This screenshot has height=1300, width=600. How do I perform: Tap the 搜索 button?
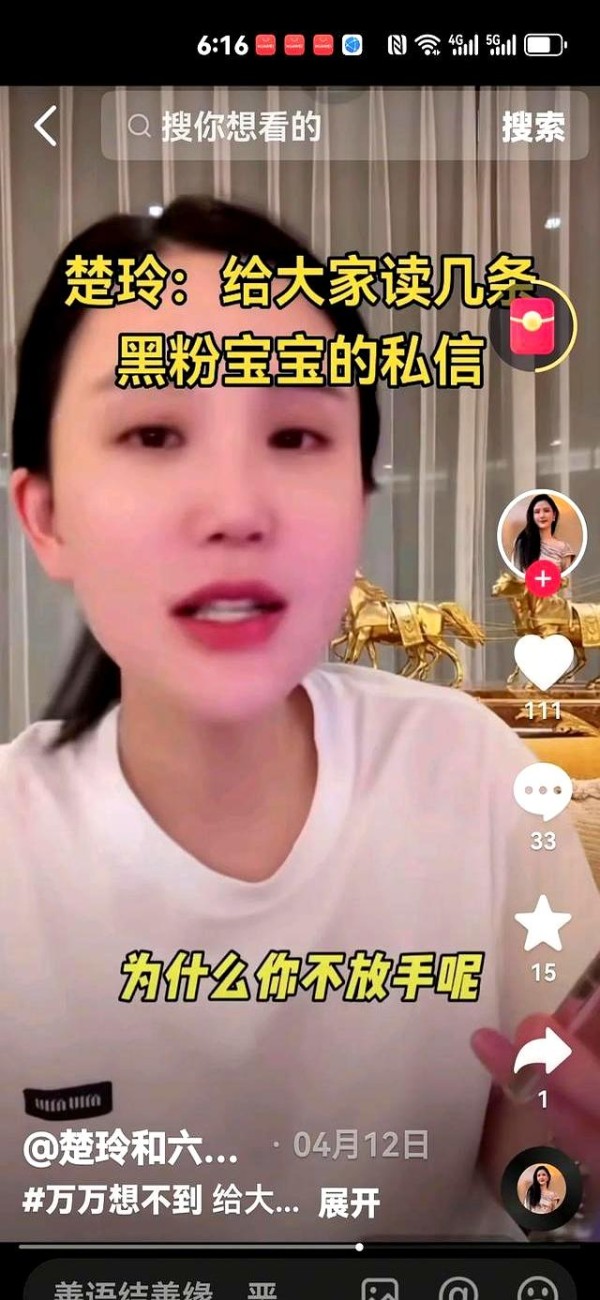(x=533, y=127)
